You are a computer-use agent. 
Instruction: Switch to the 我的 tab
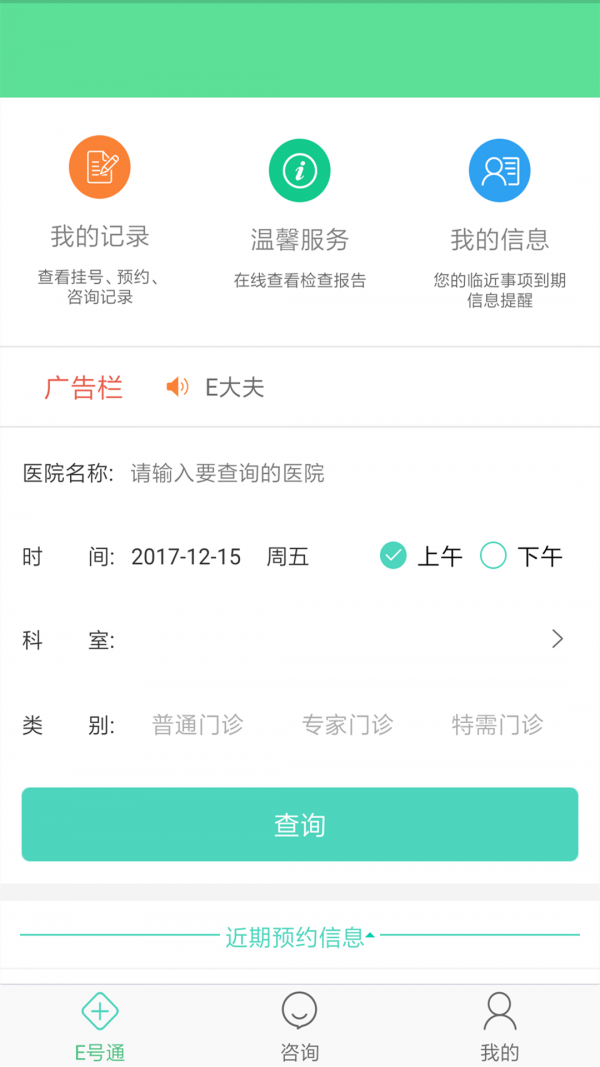[500, 1026]
